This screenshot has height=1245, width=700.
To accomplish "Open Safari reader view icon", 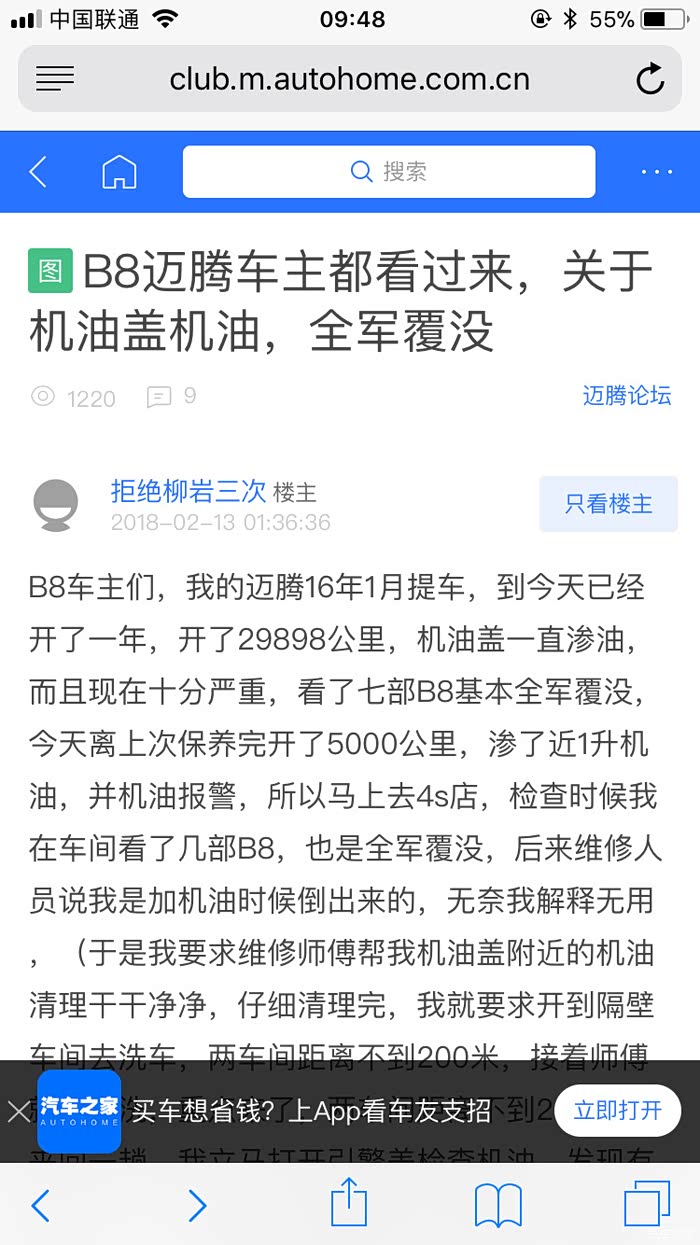I will [55, 79].
